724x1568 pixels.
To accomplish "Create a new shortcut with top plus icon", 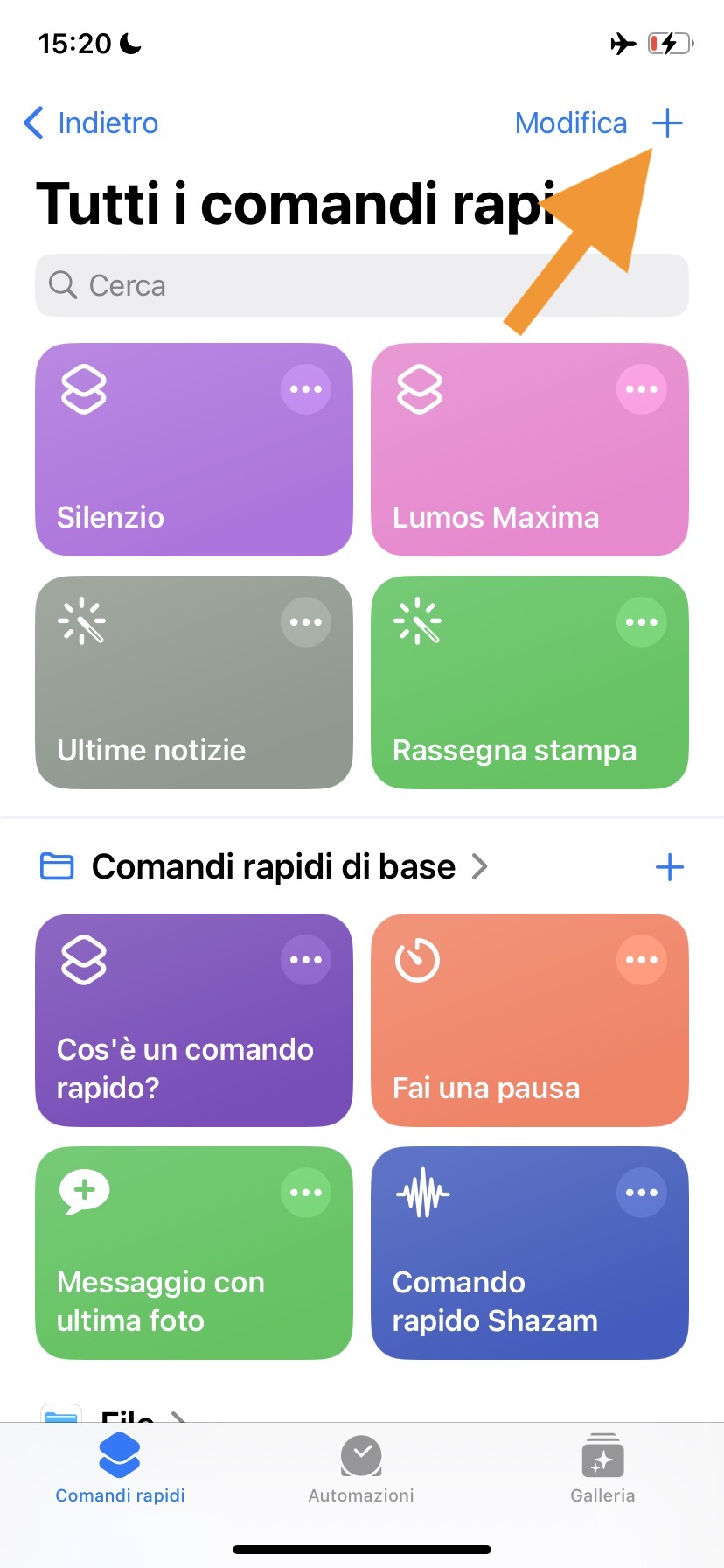I will click(667, 123).
